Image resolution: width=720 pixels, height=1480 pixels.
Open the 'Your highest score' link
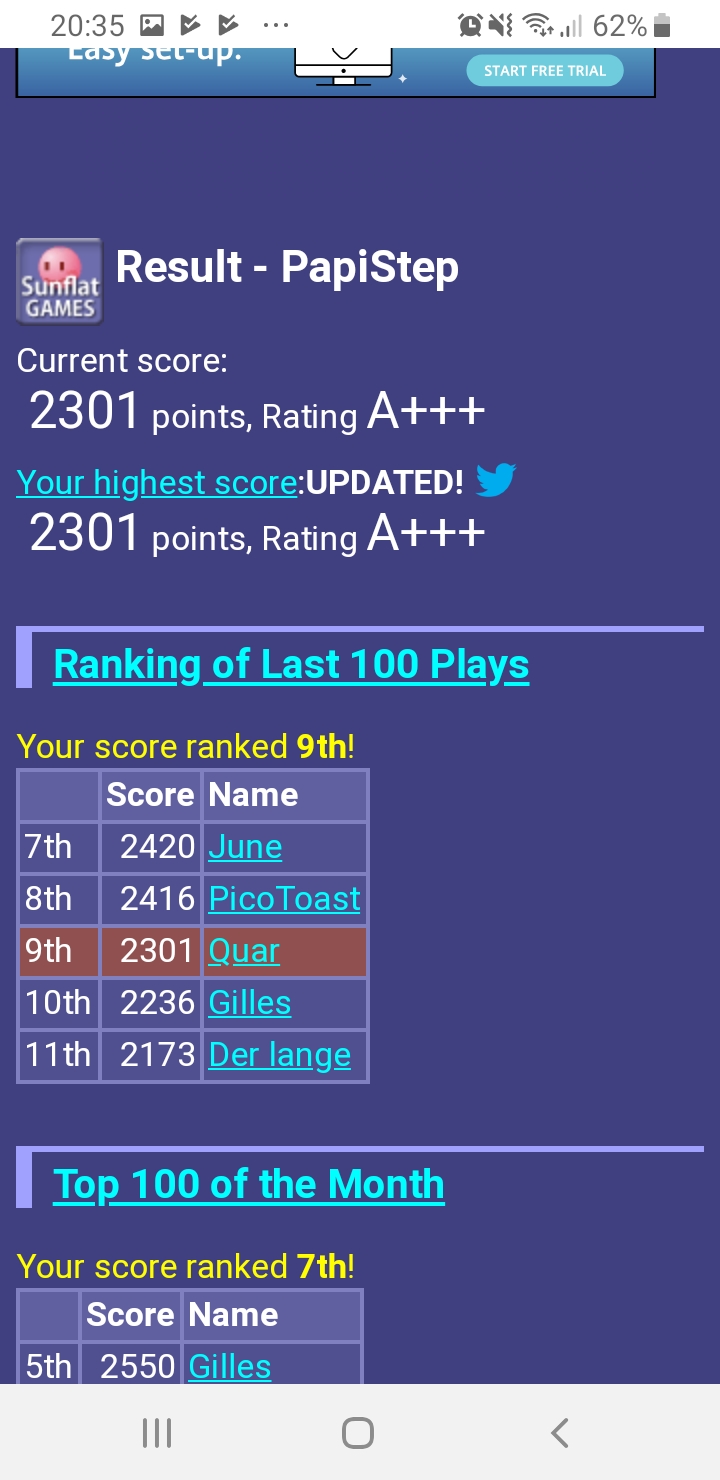pyautogui.click(x=157, y=483)
